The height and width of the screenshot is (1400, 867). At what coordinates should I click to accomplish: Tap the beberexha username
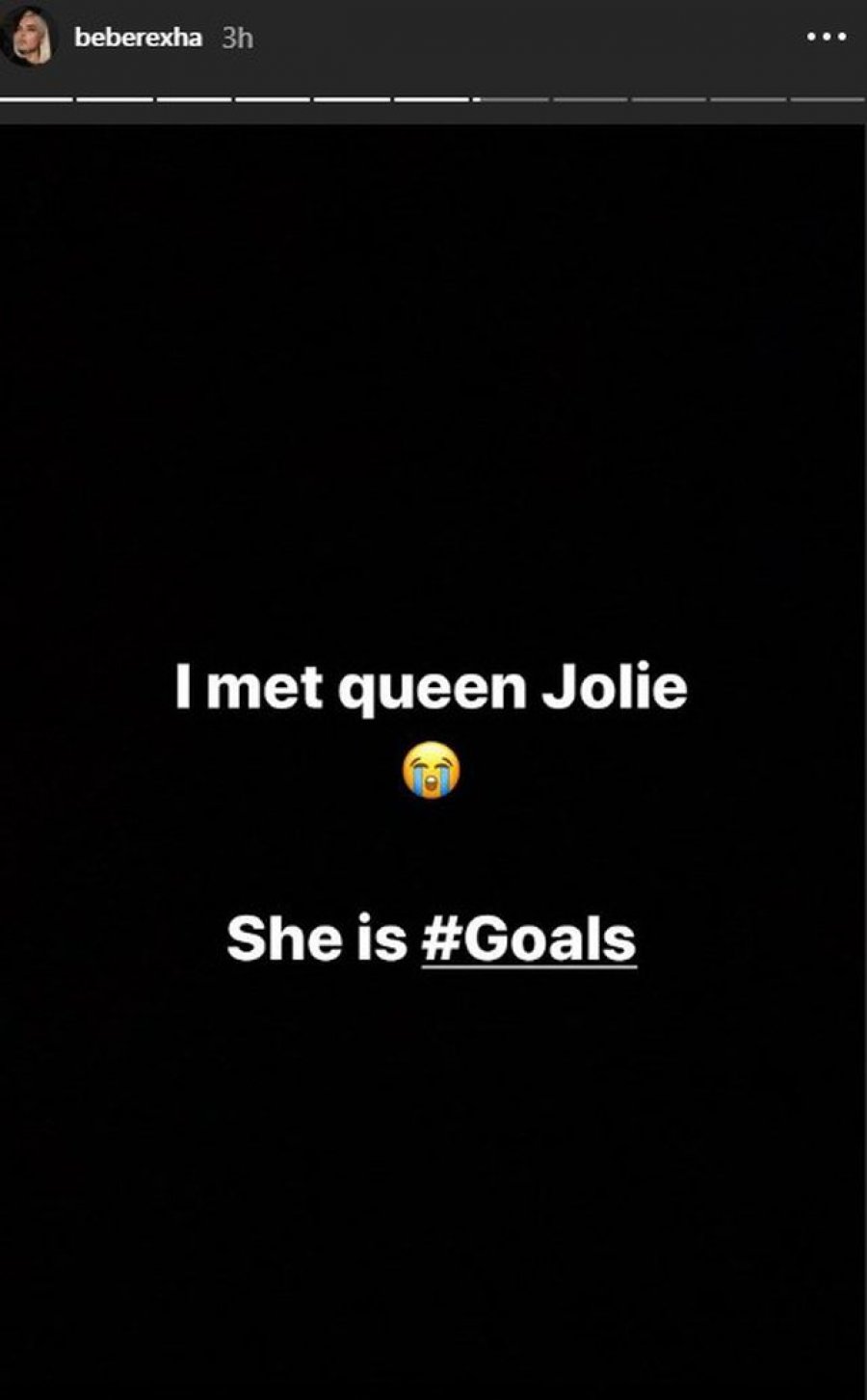pyautogui.click(x=138, y=39)
